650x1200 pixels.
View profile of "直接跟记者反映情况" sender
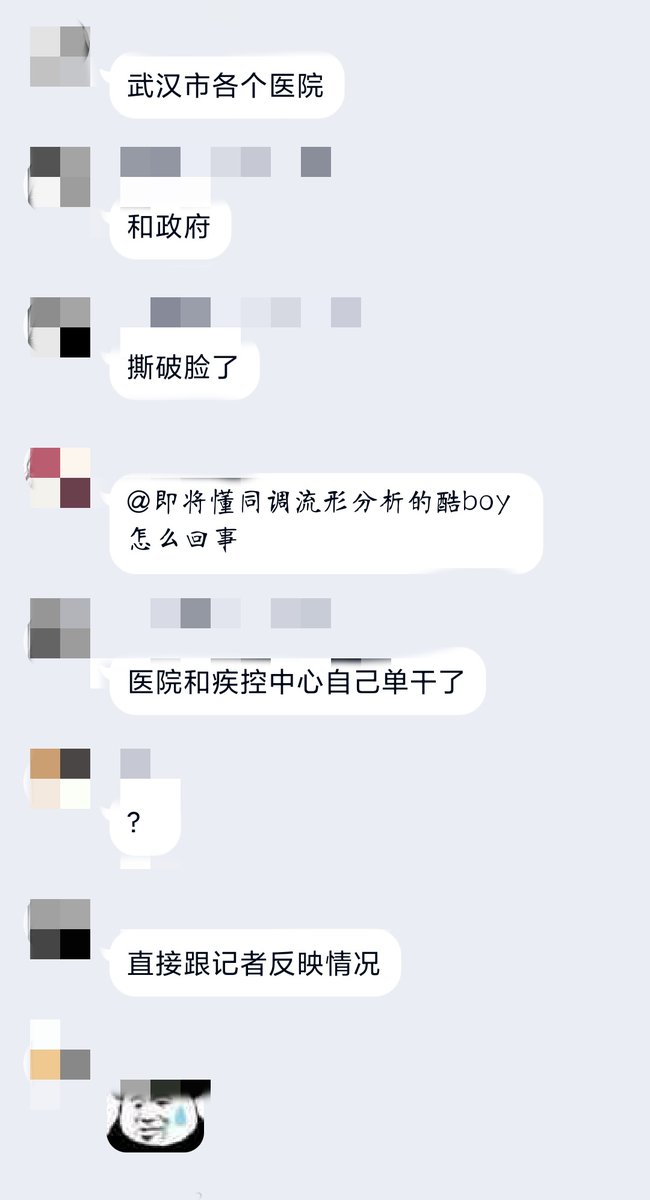coord(60,929)
